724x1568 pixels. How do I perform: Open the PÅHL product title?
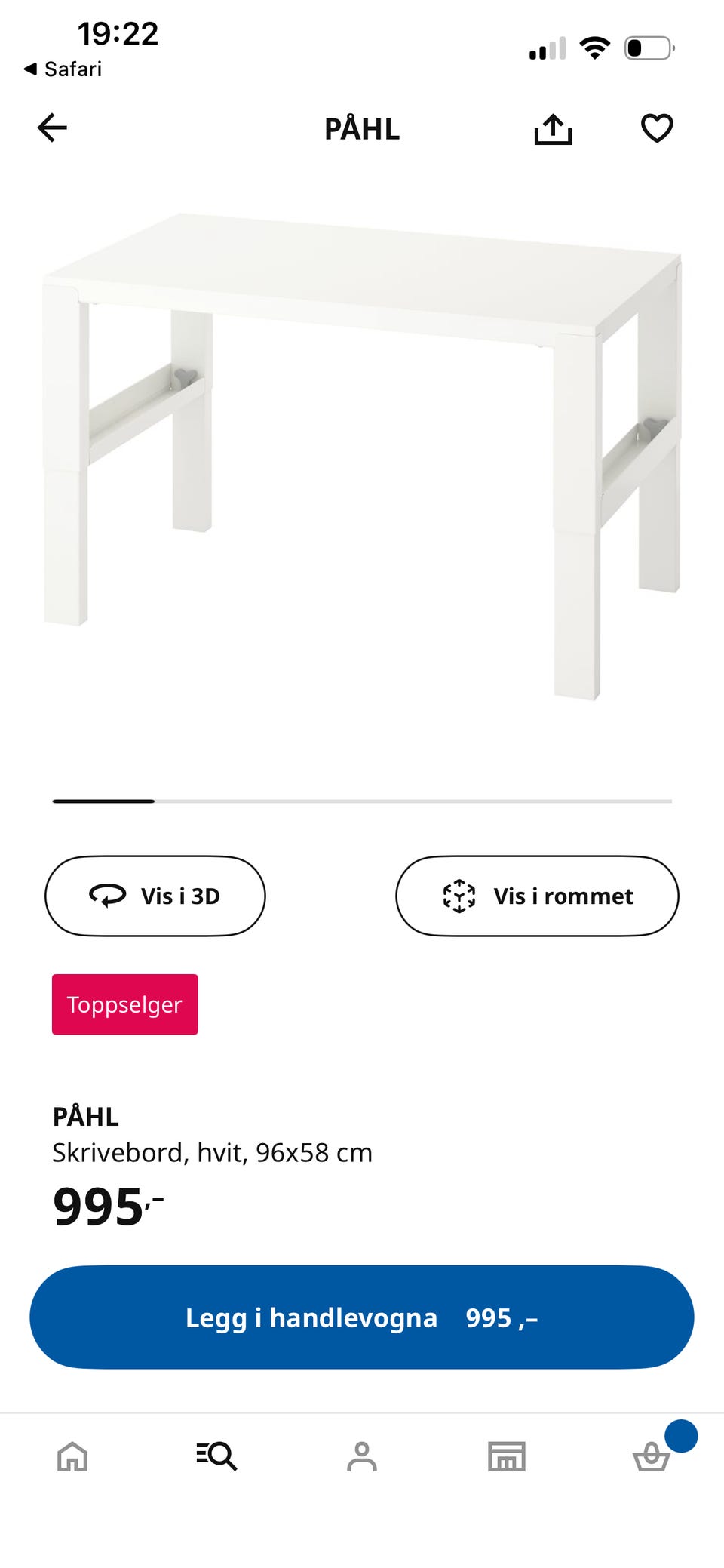[85, 1116]
